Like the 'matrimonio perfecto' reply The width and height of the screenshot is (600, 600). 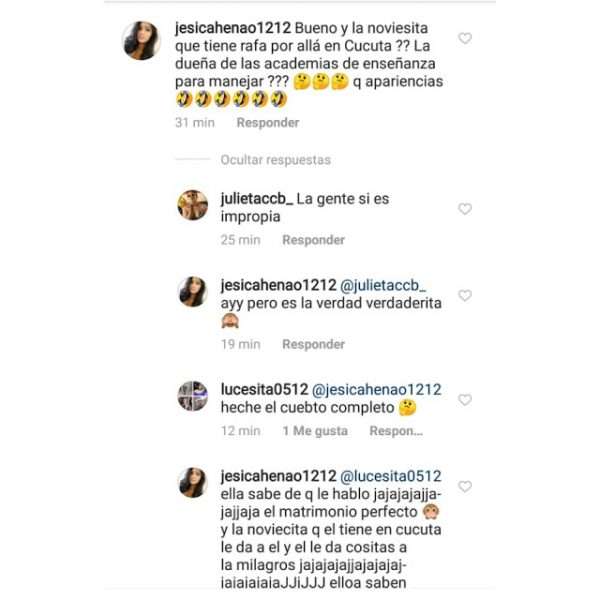(464, 487)
